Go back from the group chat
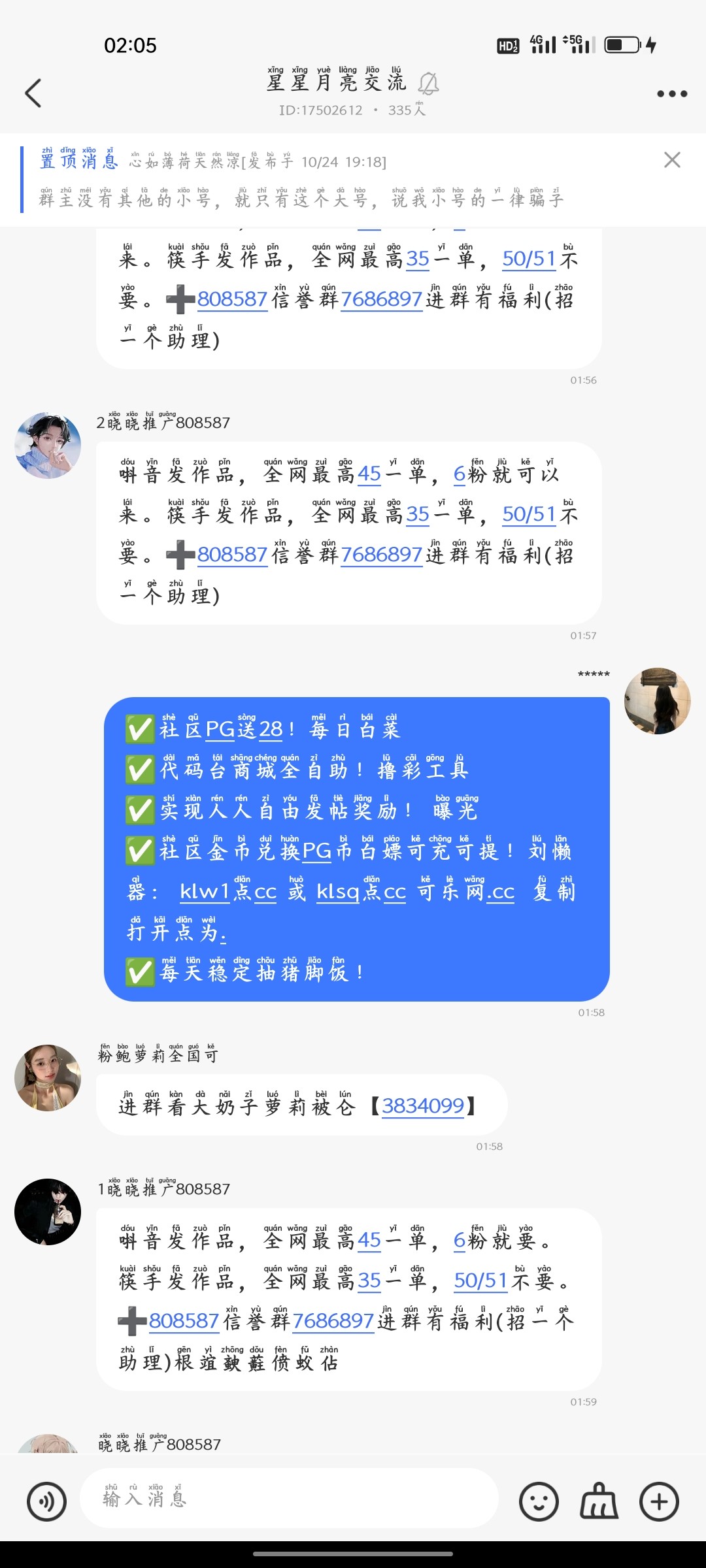The height and width of the screenshot is (1568, 706). pyautogui.click(x=33, y=93)
